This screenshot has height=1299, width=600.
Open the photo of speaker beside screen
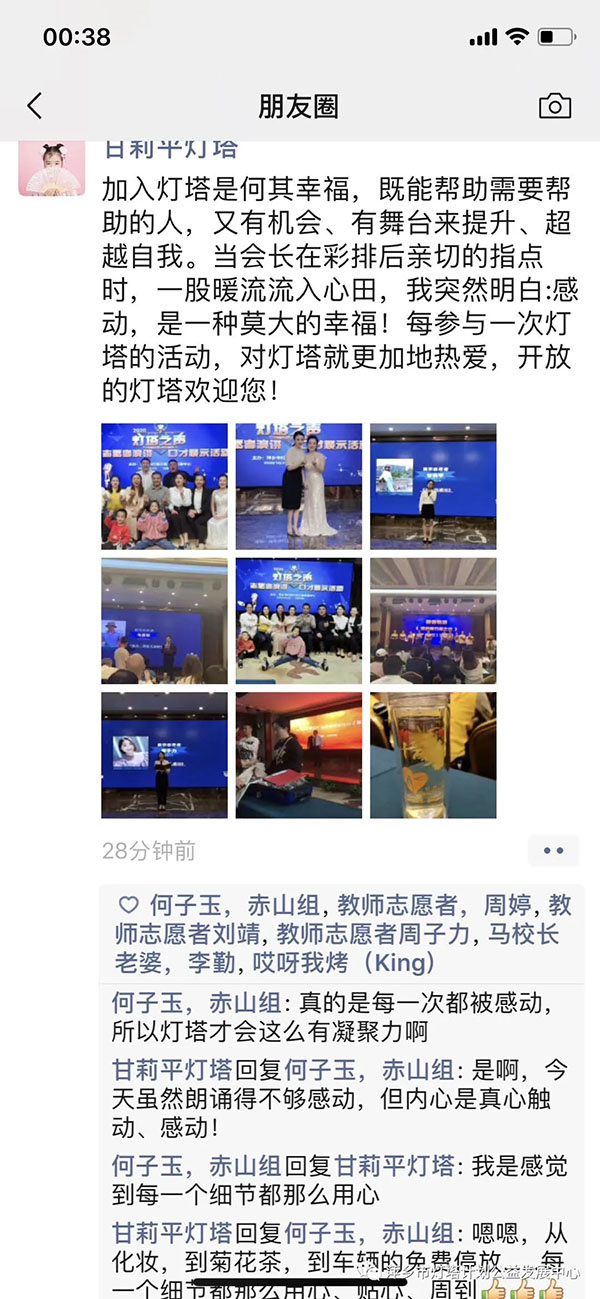click(x=432, y=486)
